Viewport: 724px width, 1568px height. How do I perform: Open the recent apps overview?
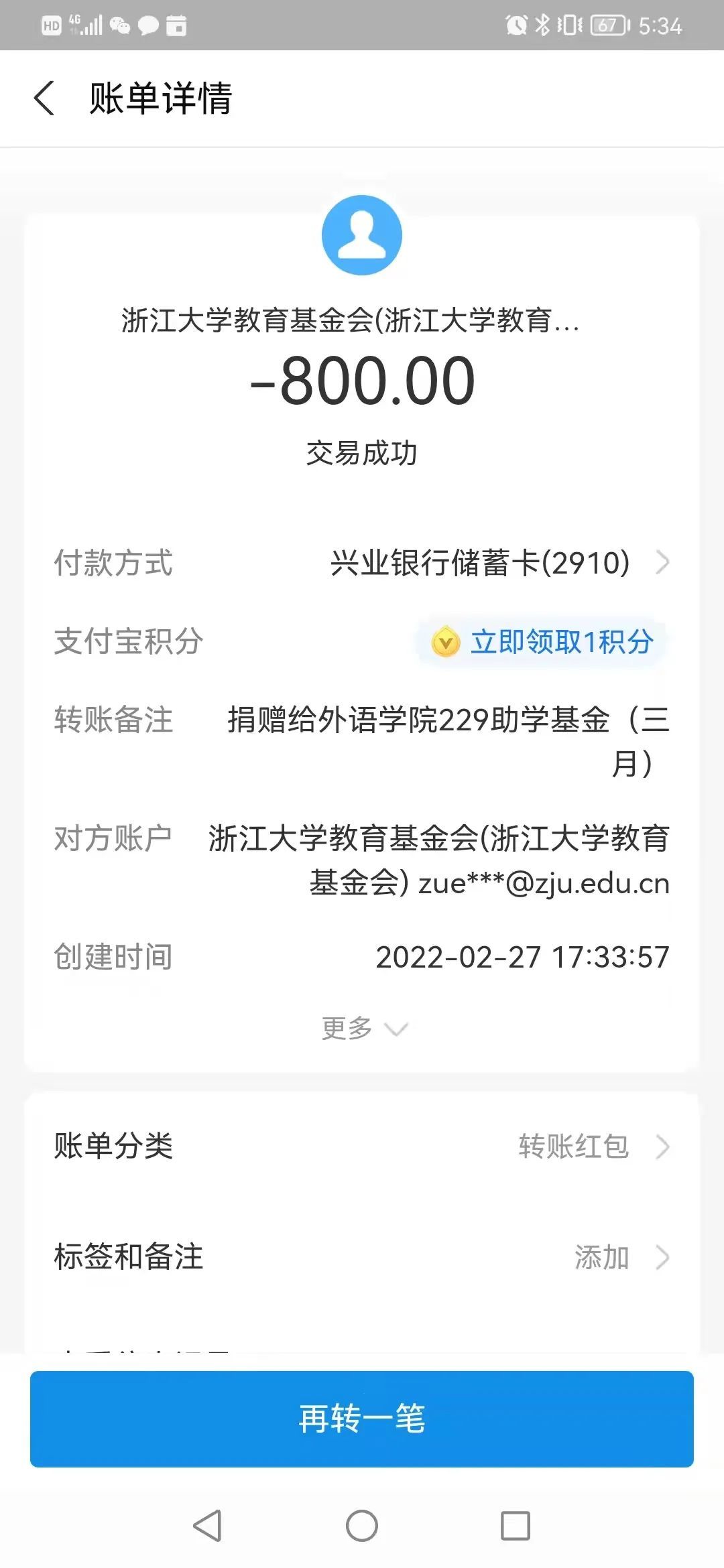click(516, 1526)
